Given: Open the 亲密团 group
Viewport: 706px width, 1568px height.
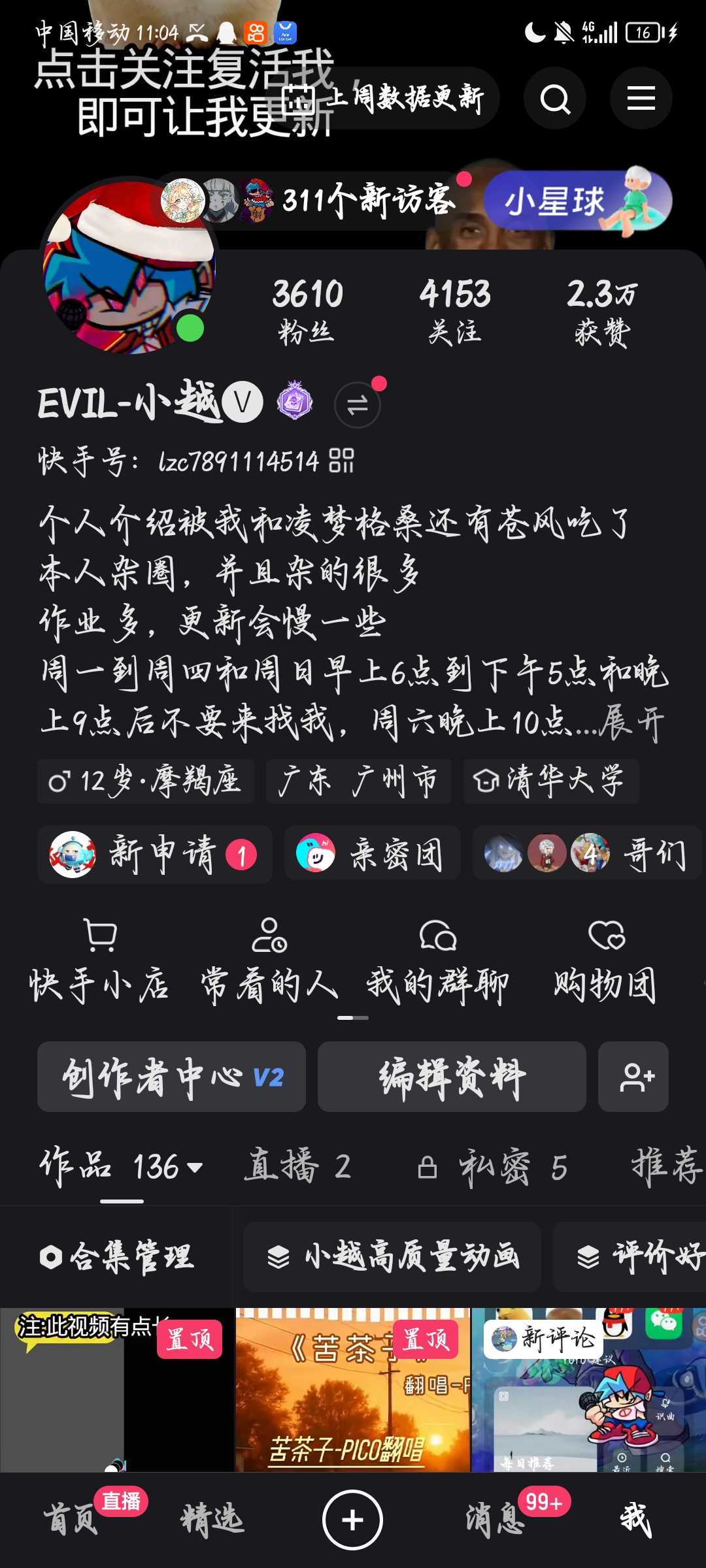Looking at the screenshot, I should click(373, 855).
